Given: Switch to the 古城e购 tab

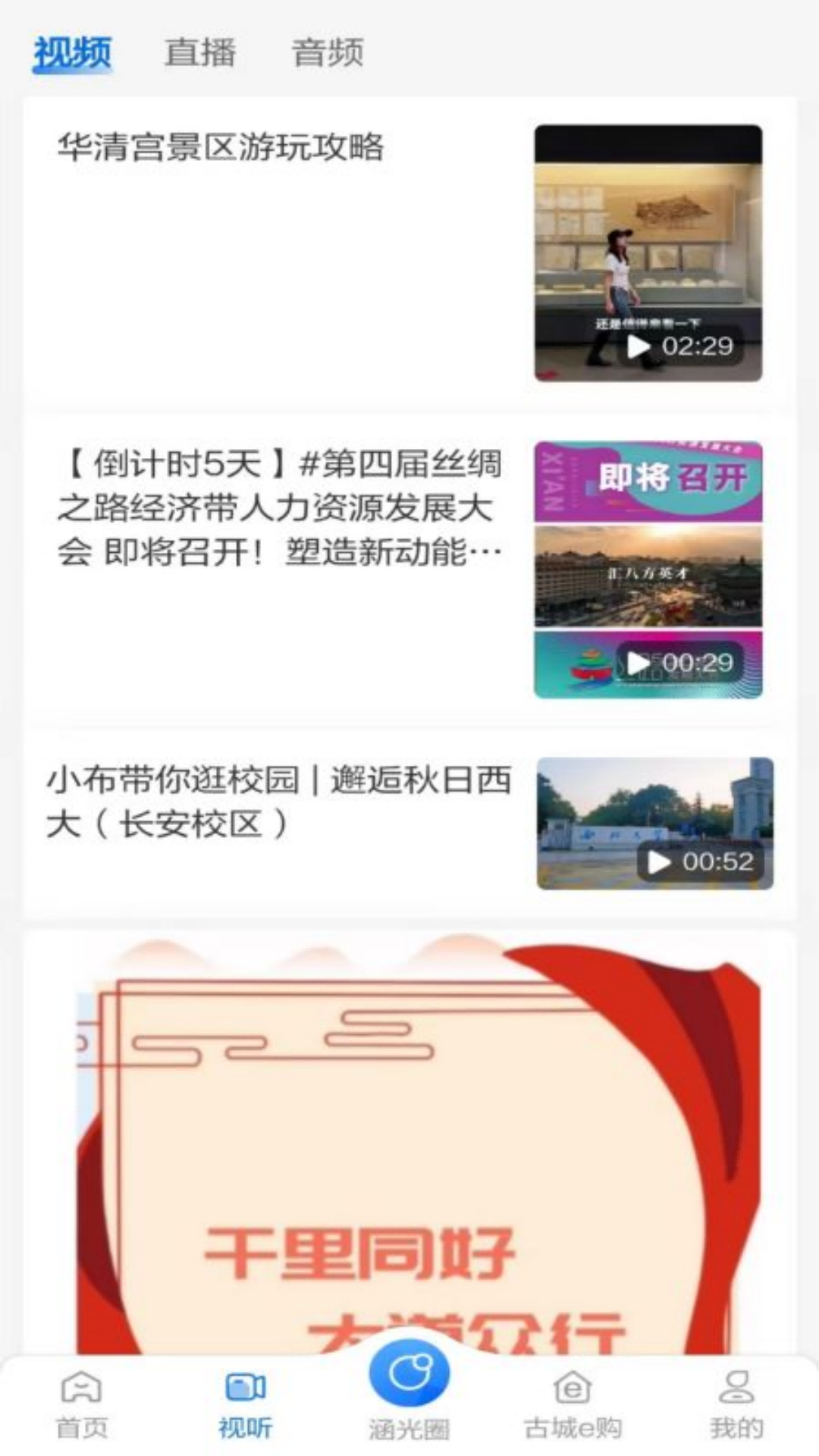Looking at the screenshot, I should click(x=573, y=1404).
